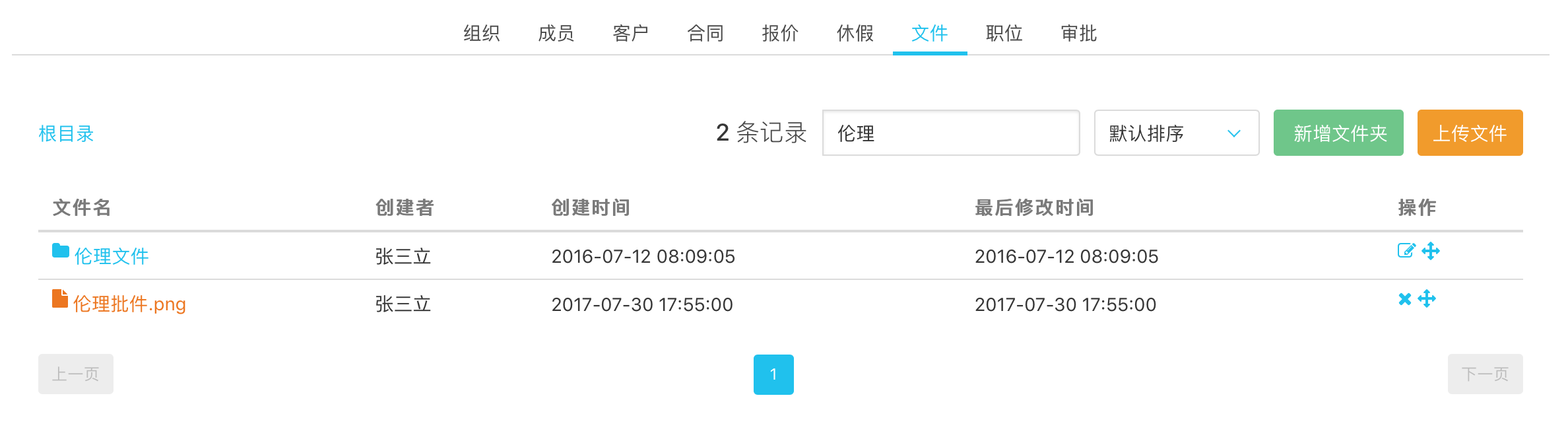Select page 1 in pagination
Screen dimensions: 1568x445
point(773,374)
